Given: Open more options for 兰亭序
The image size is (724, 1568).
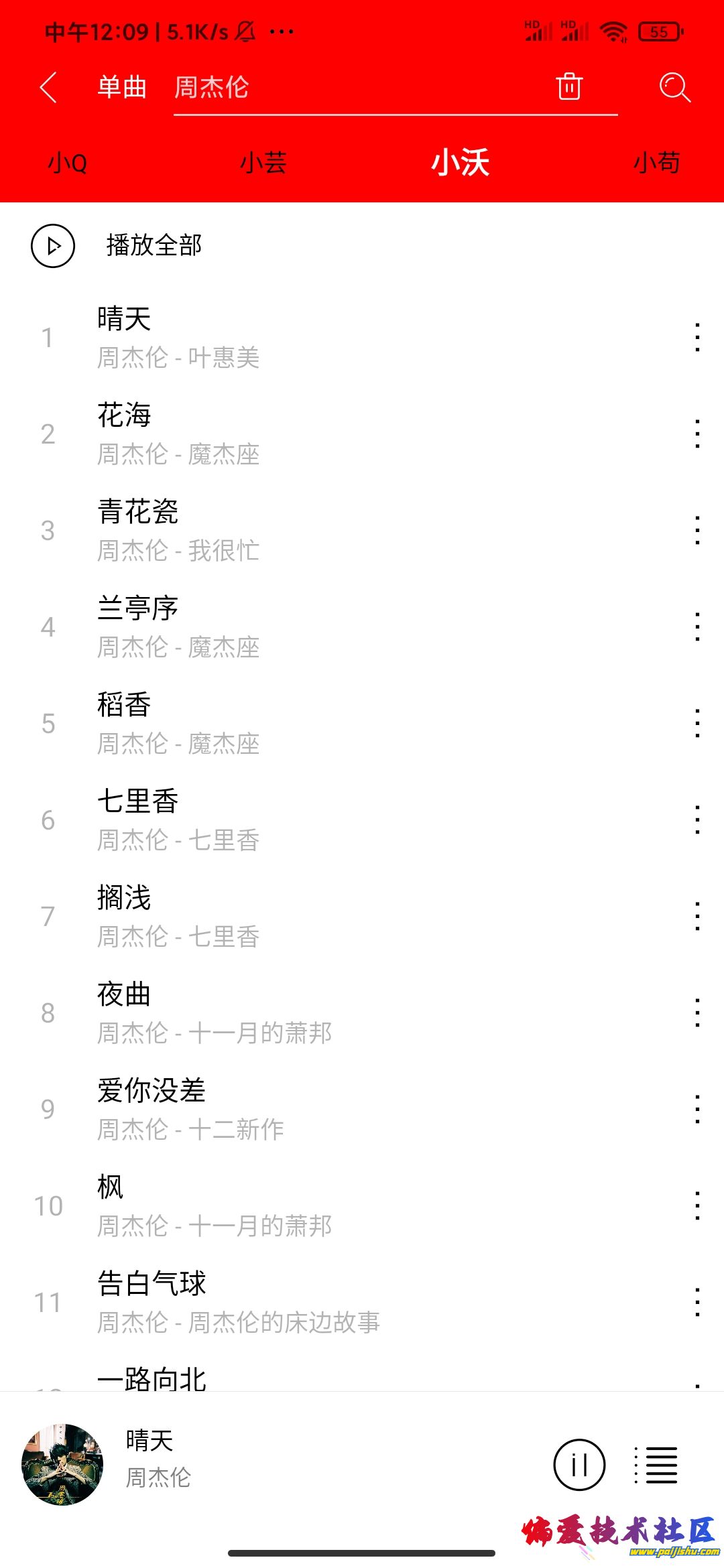Looking at the screenshot, I should (x=697, y=627).
